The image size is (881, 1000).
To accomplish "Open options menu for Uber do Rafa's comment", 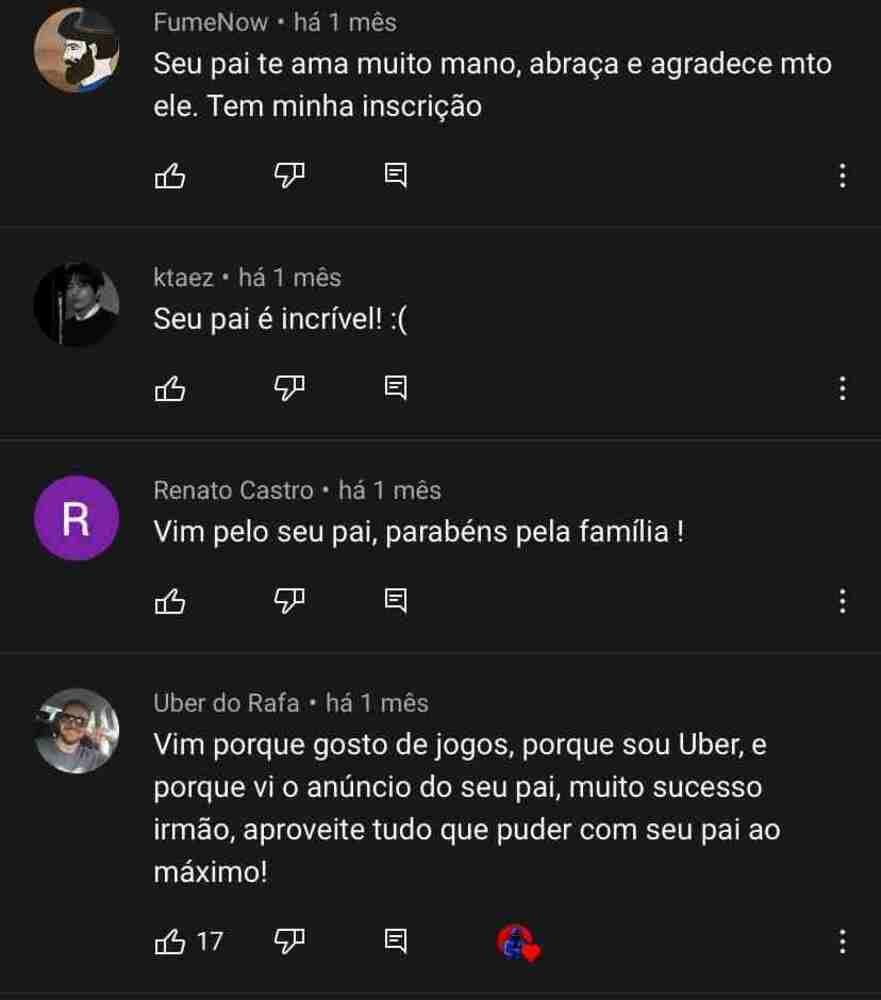I will pos(845,940).
